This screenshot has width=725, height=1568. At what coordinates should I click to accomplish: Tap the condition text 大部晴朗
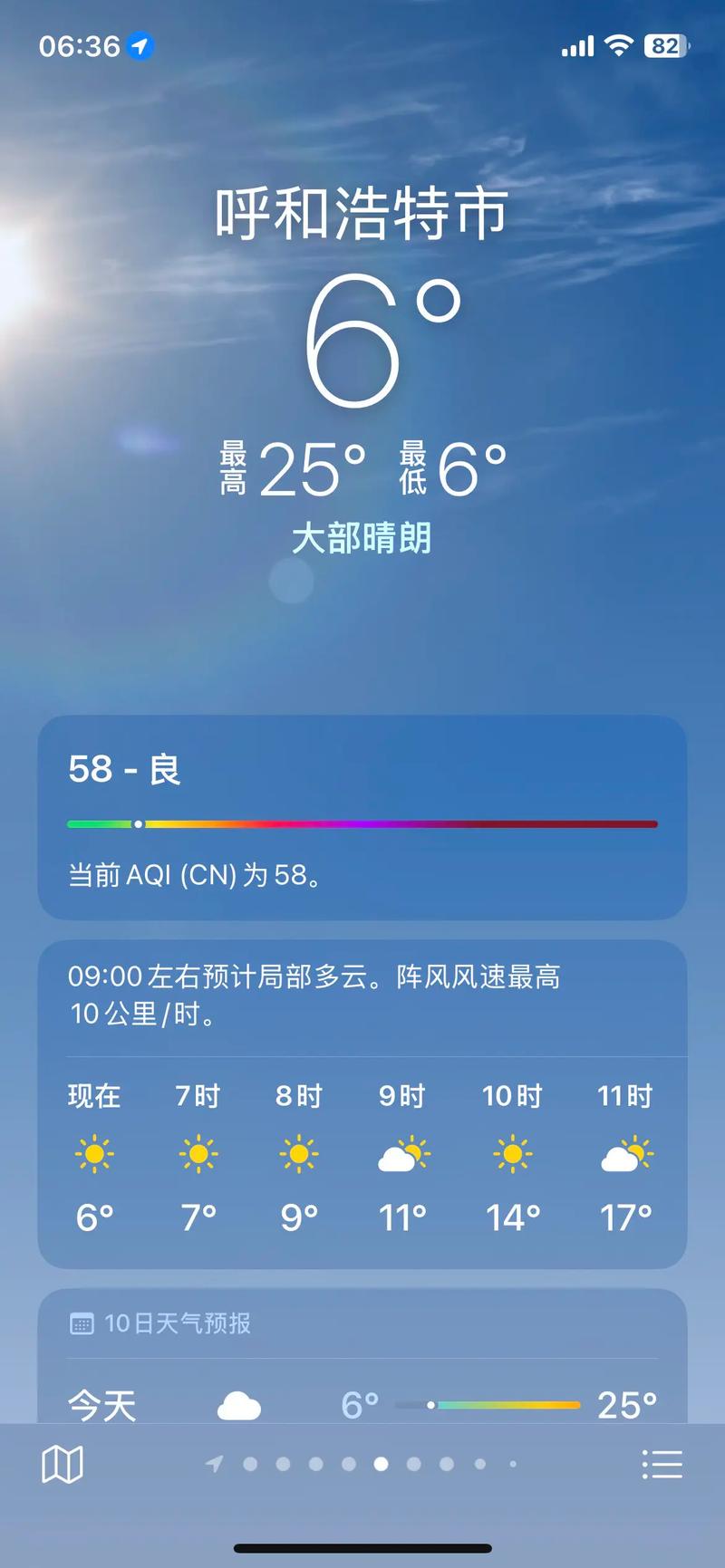pyautogui.click(x=362, y=538)
